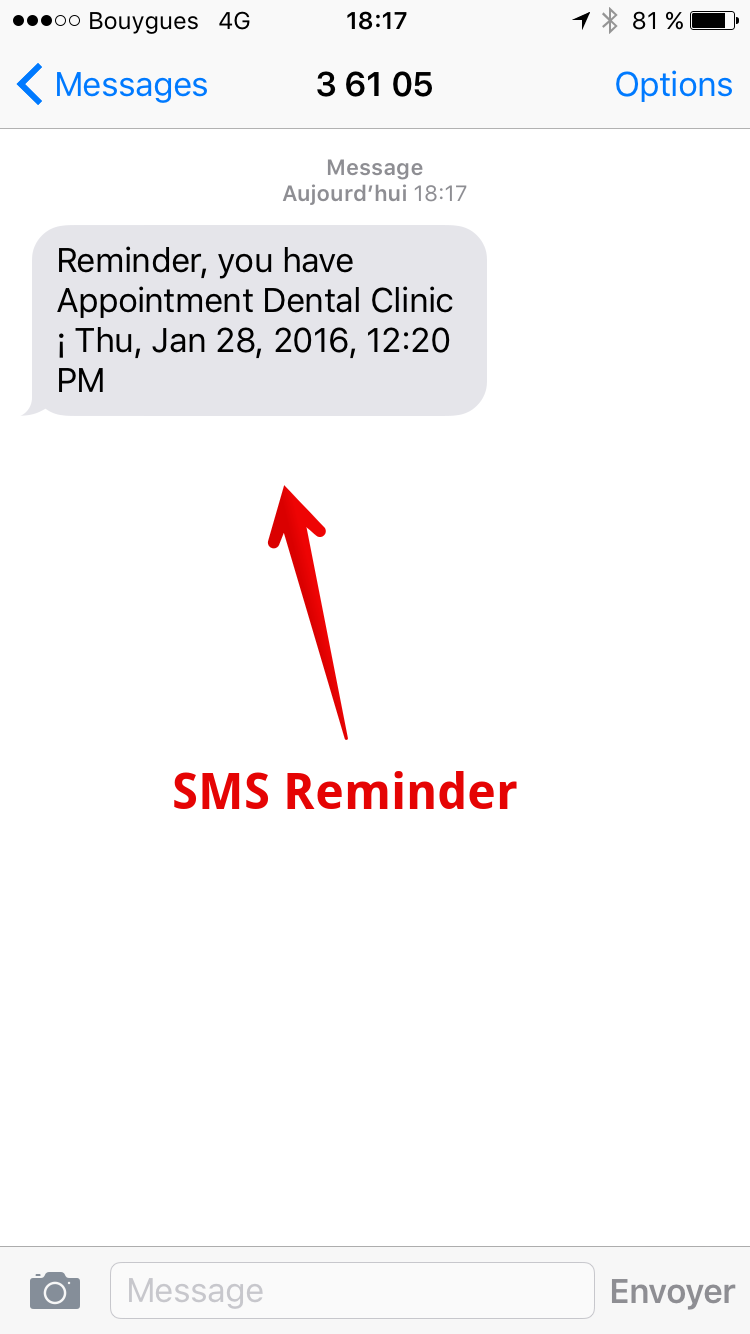Go back to Messages list

click(112, 85)
